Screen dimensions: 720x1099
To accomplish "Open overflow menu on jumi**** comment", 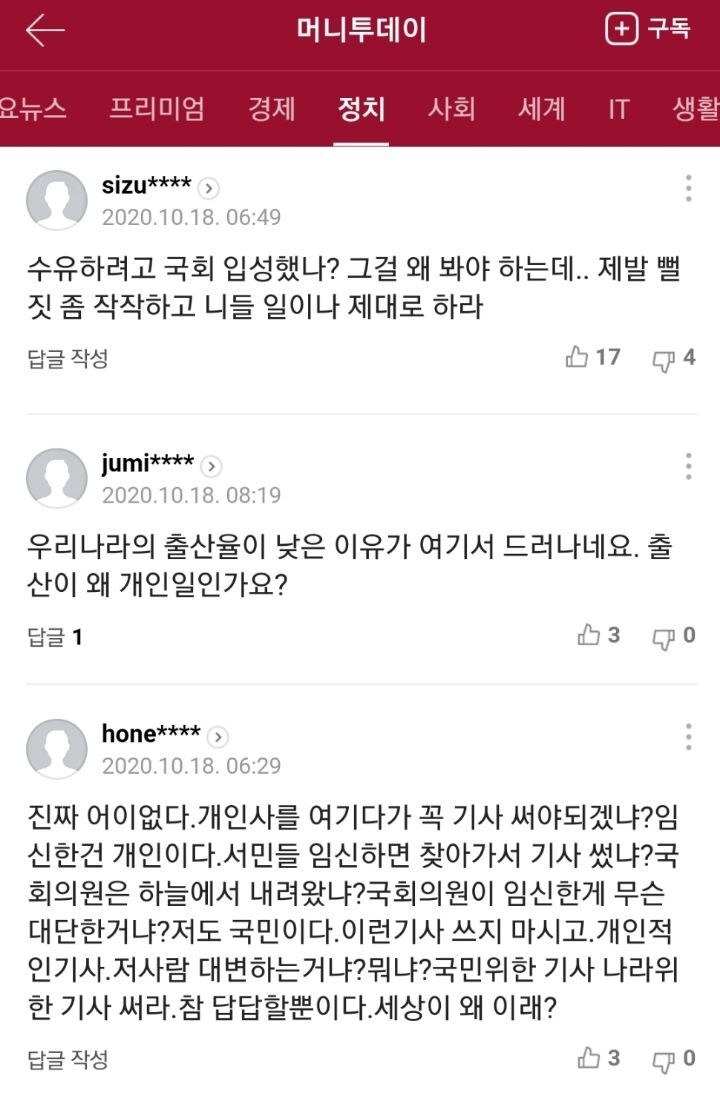I will pos(689,466).
